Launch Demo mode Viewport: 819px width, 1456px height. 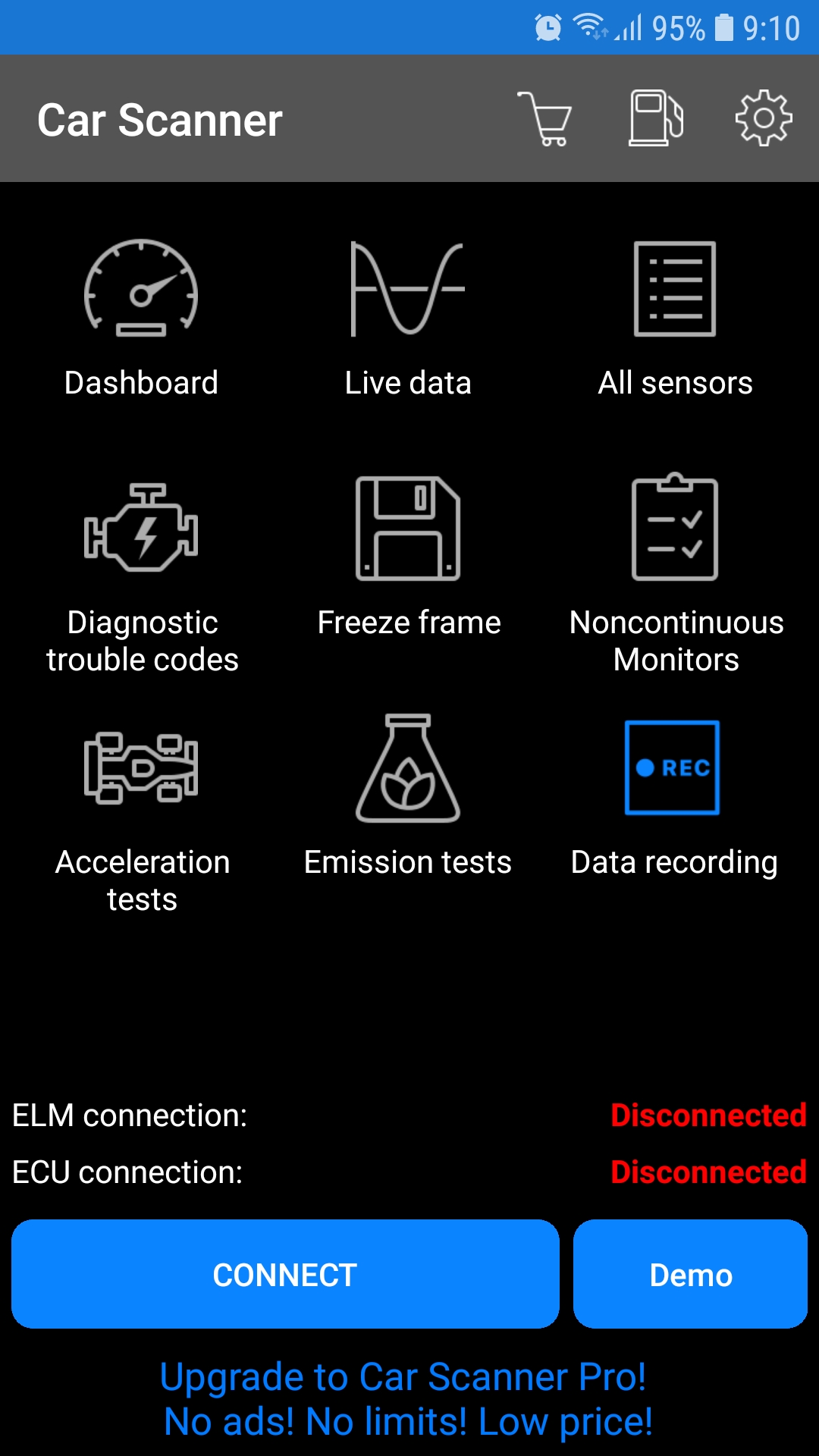click(690, 1274)
